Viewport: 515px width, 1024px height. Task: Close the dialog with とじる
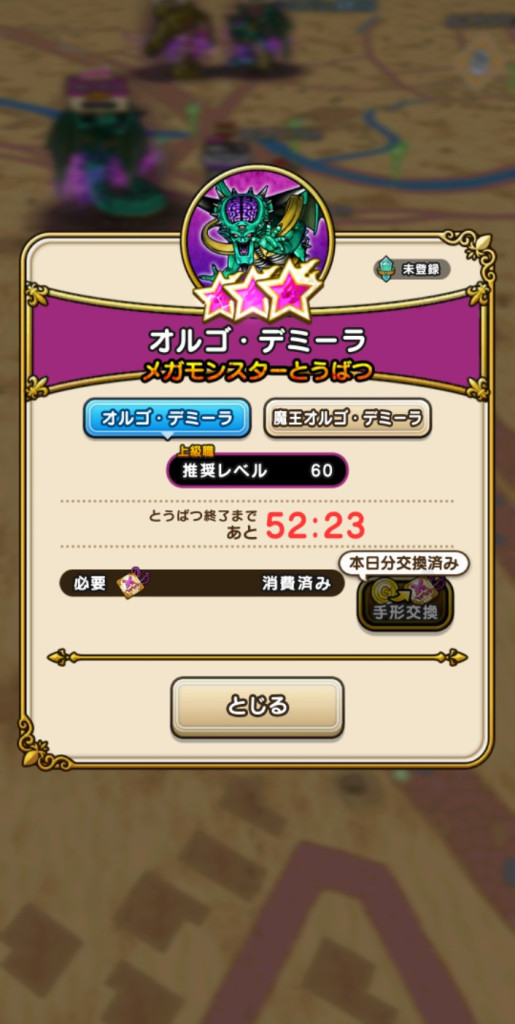coord(257,707)
